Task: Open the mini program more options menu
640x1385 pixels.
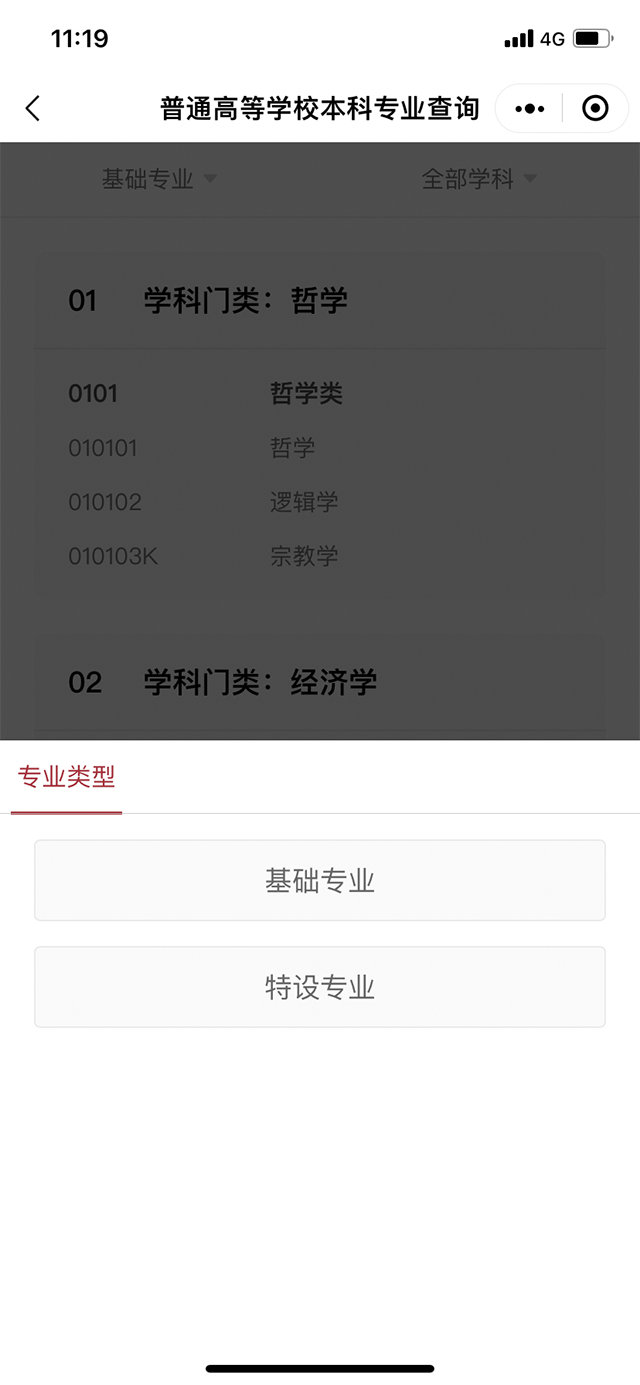Action: tap(529, 108)
